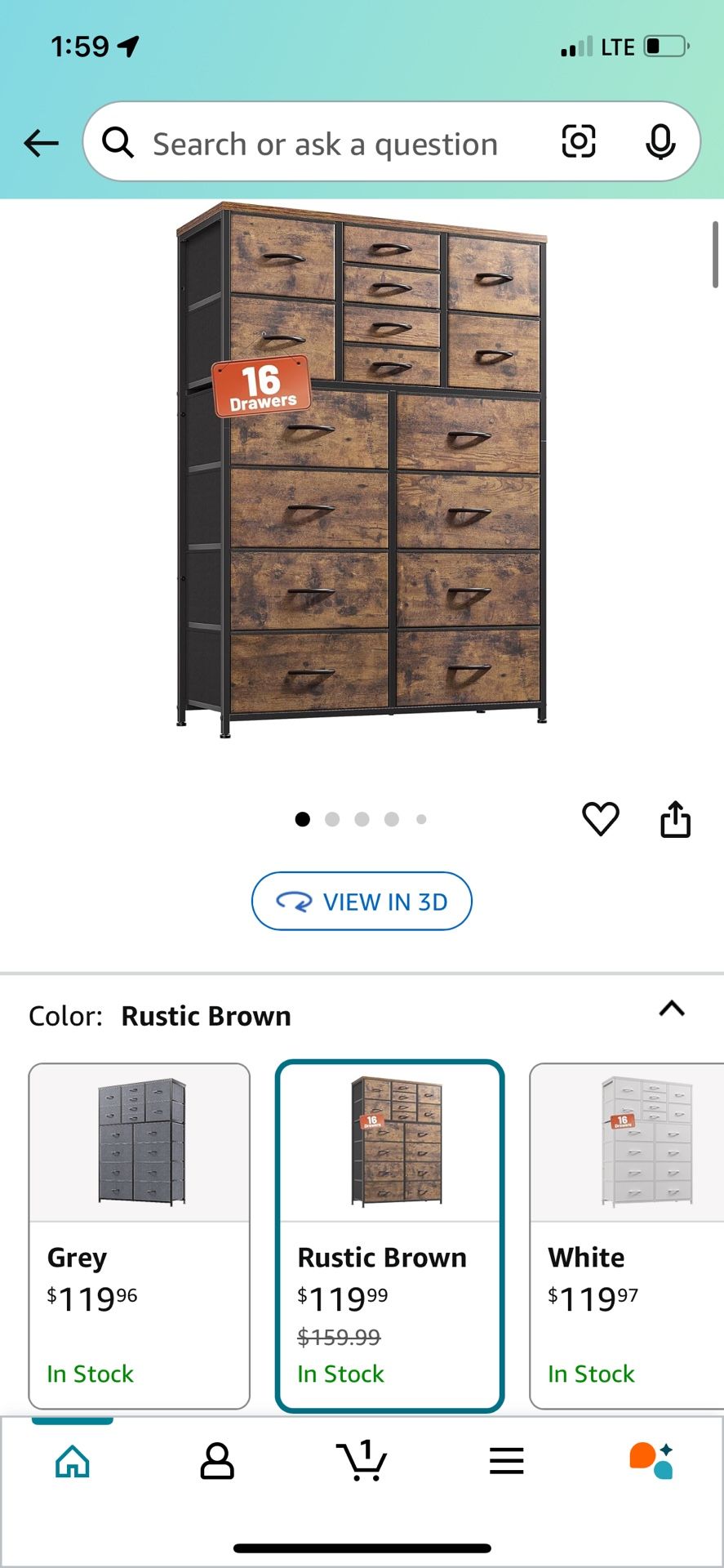Pick the White color option
This screenshot has width=724, height=1568.
[626, 1235]
